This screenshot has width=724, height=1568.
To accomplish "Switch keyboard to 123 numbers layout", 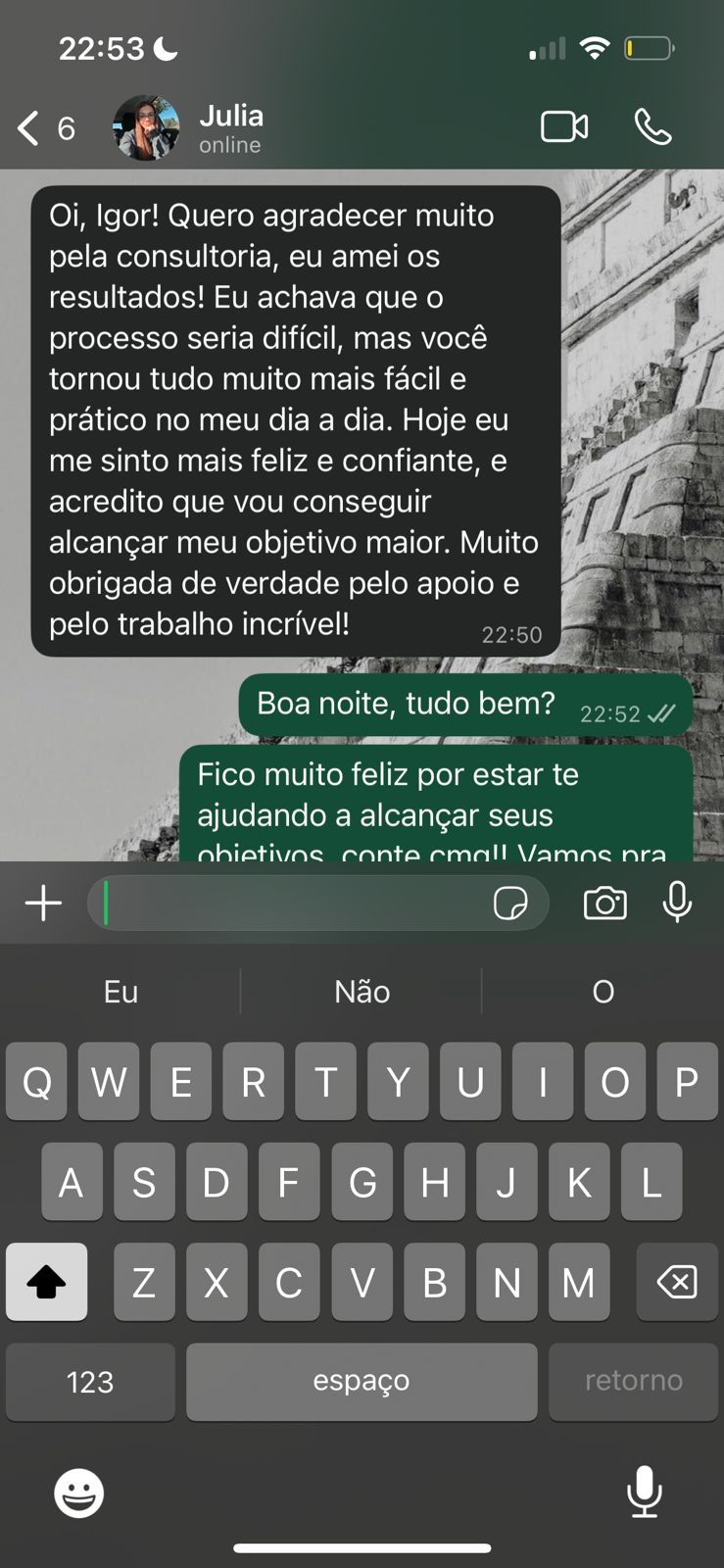I will (90, 1382).
